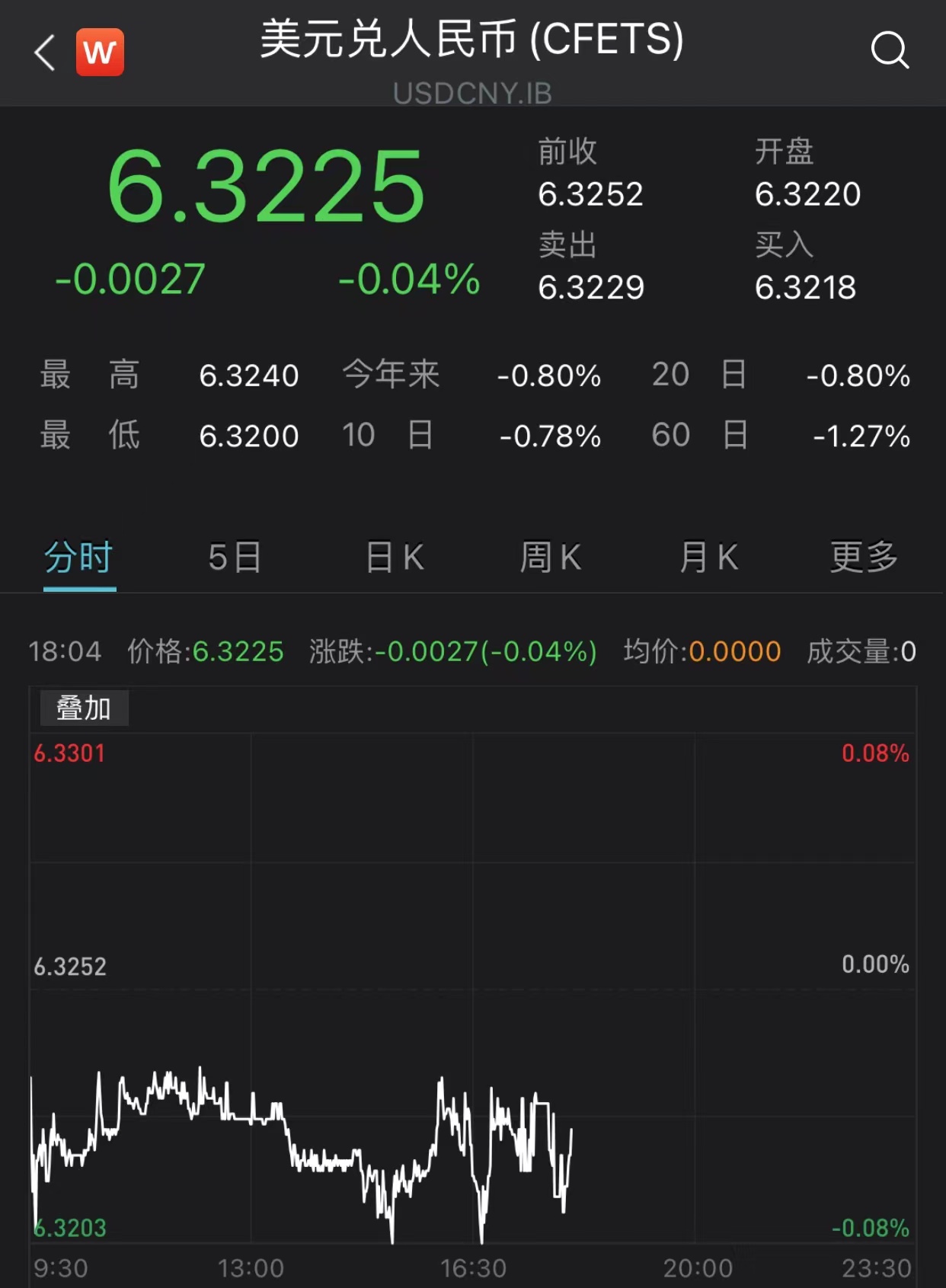946x1288 pixels.
Task: Switch to the 5日 chart tab
Action: 235,558
